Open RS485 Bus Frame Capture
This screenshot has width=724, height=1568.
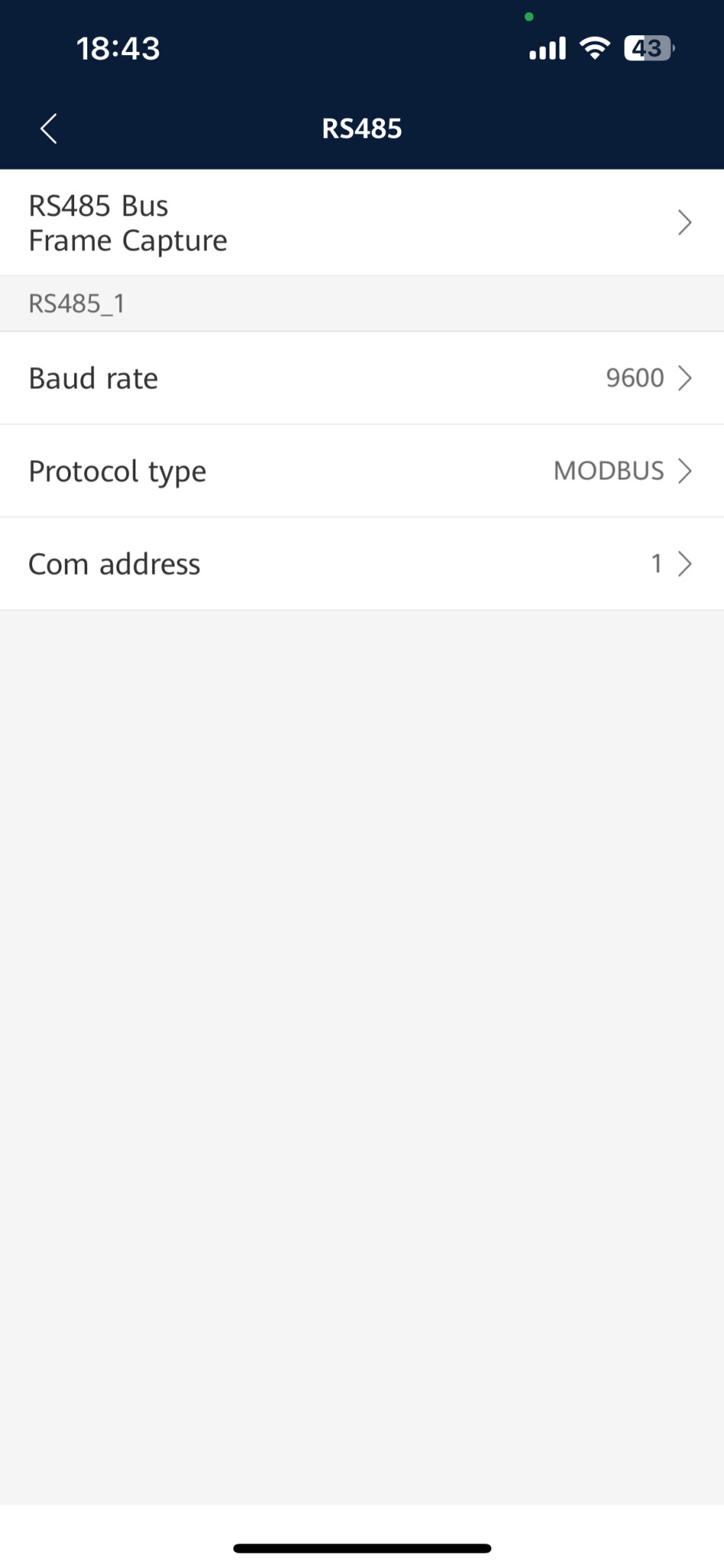(361, 223)
